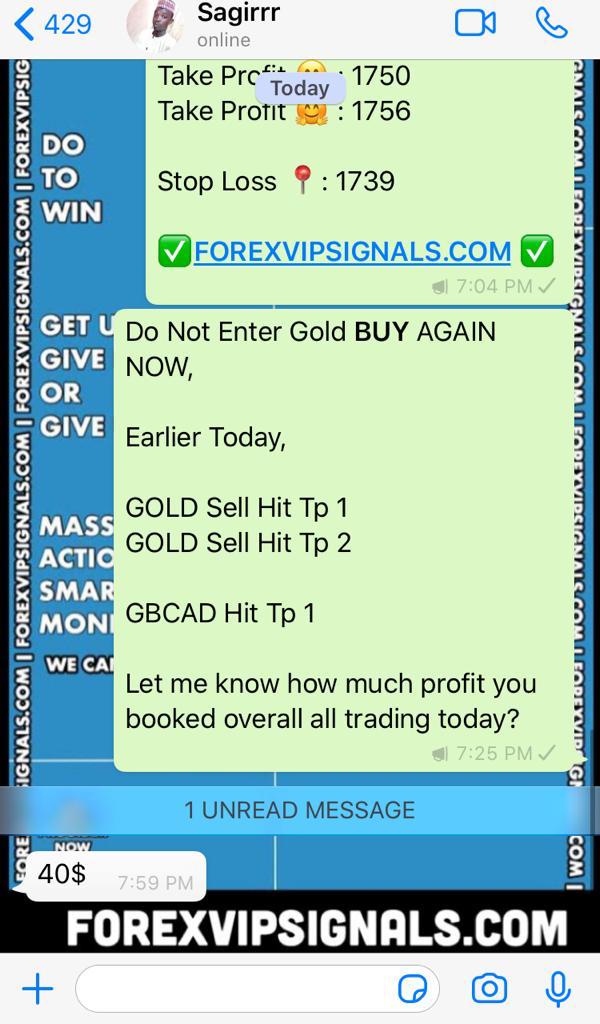
Task: Tap the plus icon to attach a file
Action: 37,989
